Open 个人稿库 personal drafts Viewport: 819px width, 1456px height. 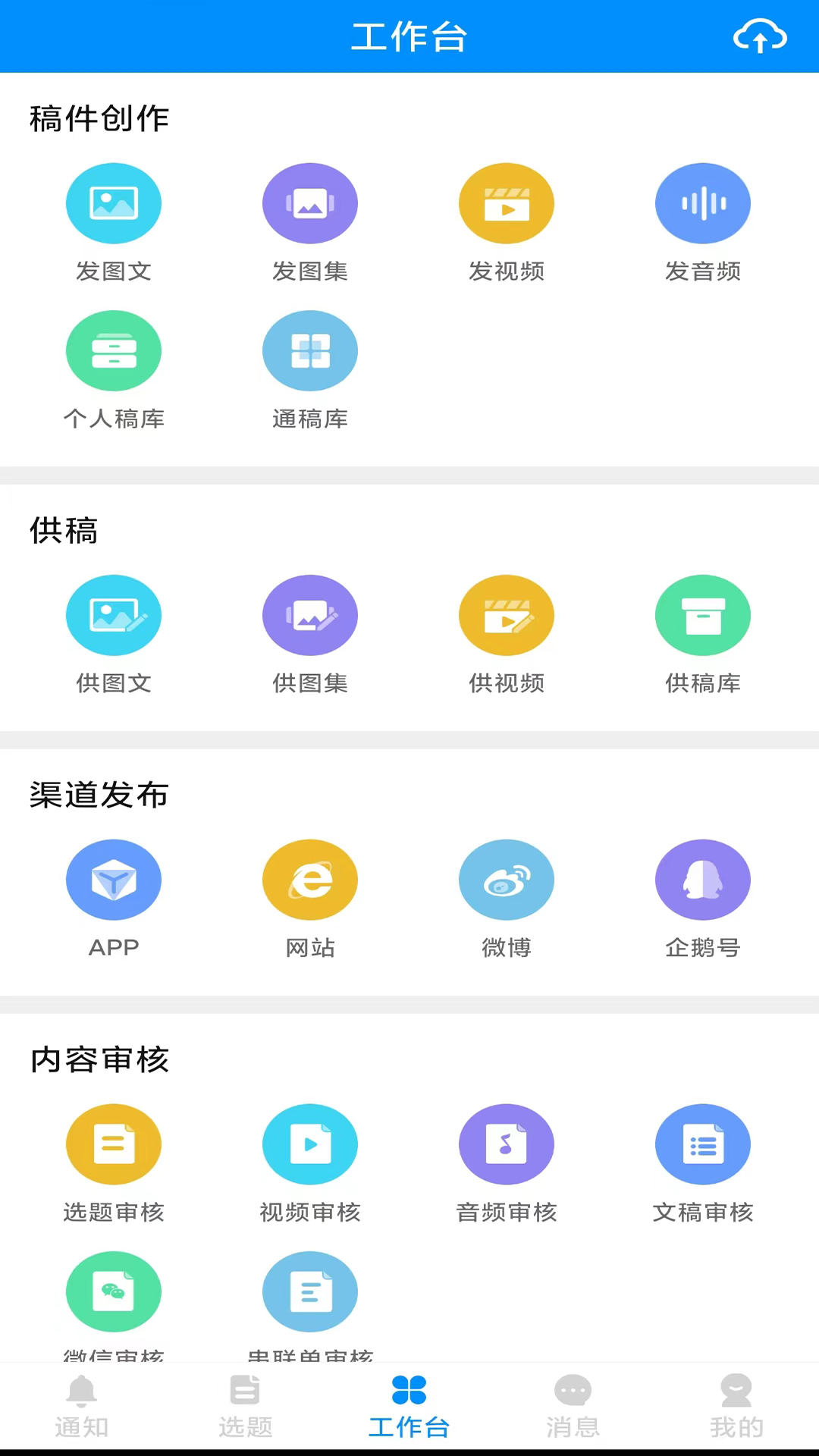tap(114, 350)
